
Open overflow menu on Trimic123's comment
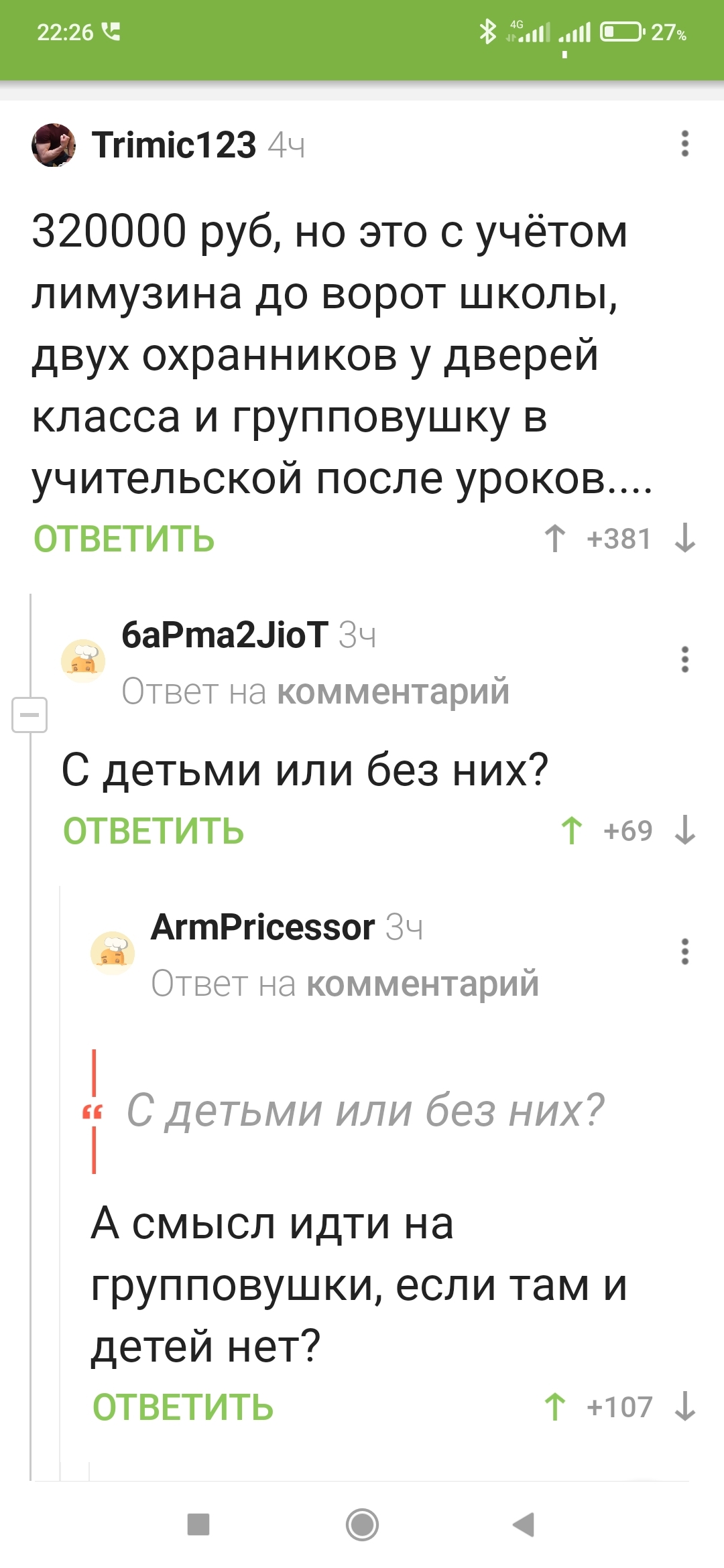tap(684, 144)
